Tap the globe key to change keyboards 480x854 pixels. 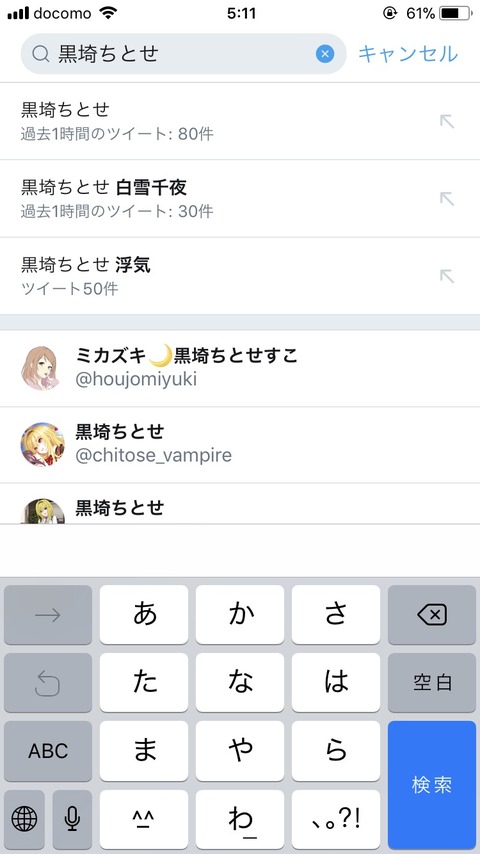[25, 819]
